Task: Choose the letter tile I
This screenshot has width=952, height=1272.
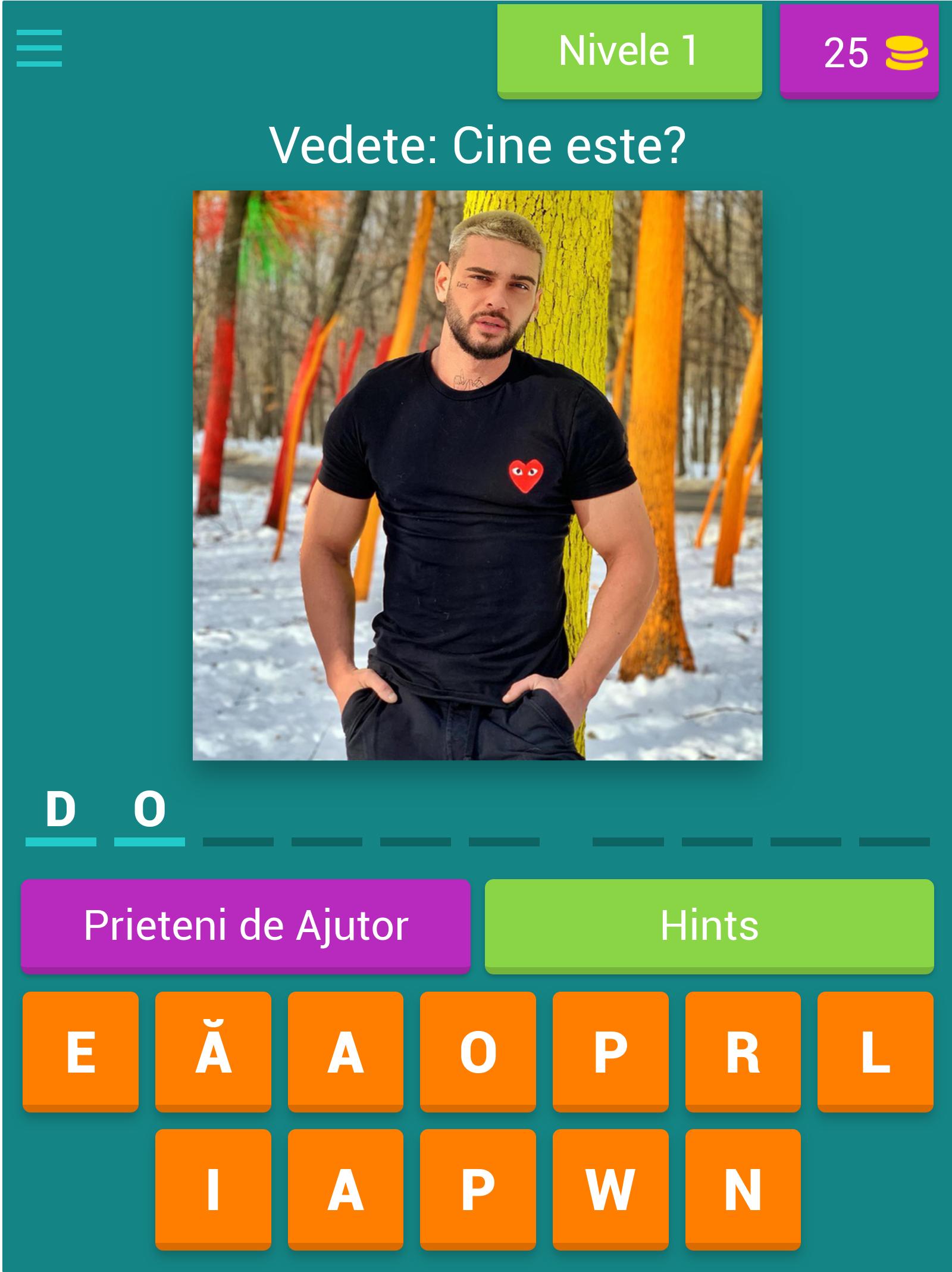Action: pyautogui.click(x=213, y=1189)
